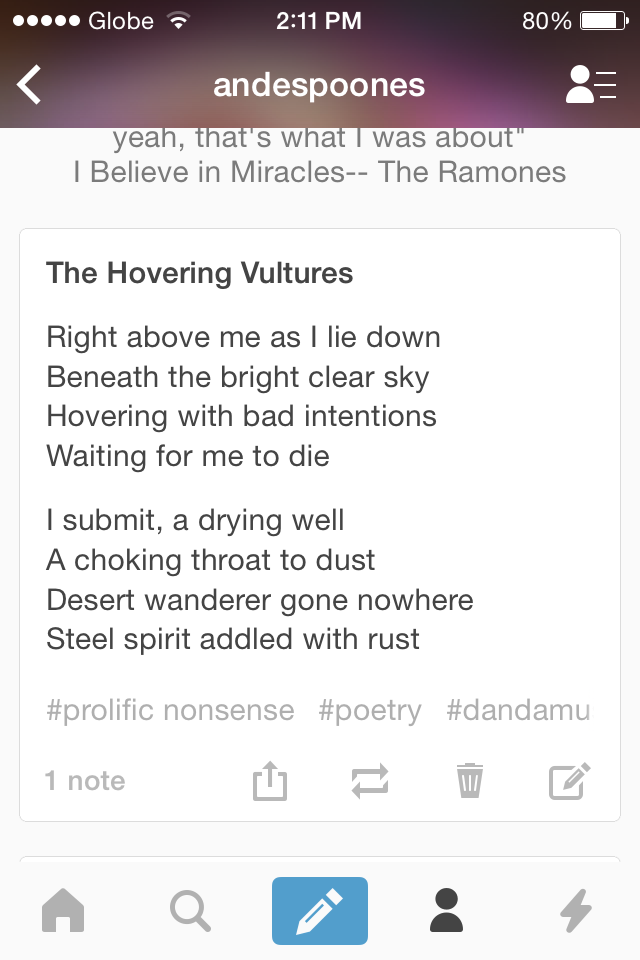Edit The Hovering Vultures post
Image resolution: width=640 pixels, height=960 pixels.
pos(570,781)
